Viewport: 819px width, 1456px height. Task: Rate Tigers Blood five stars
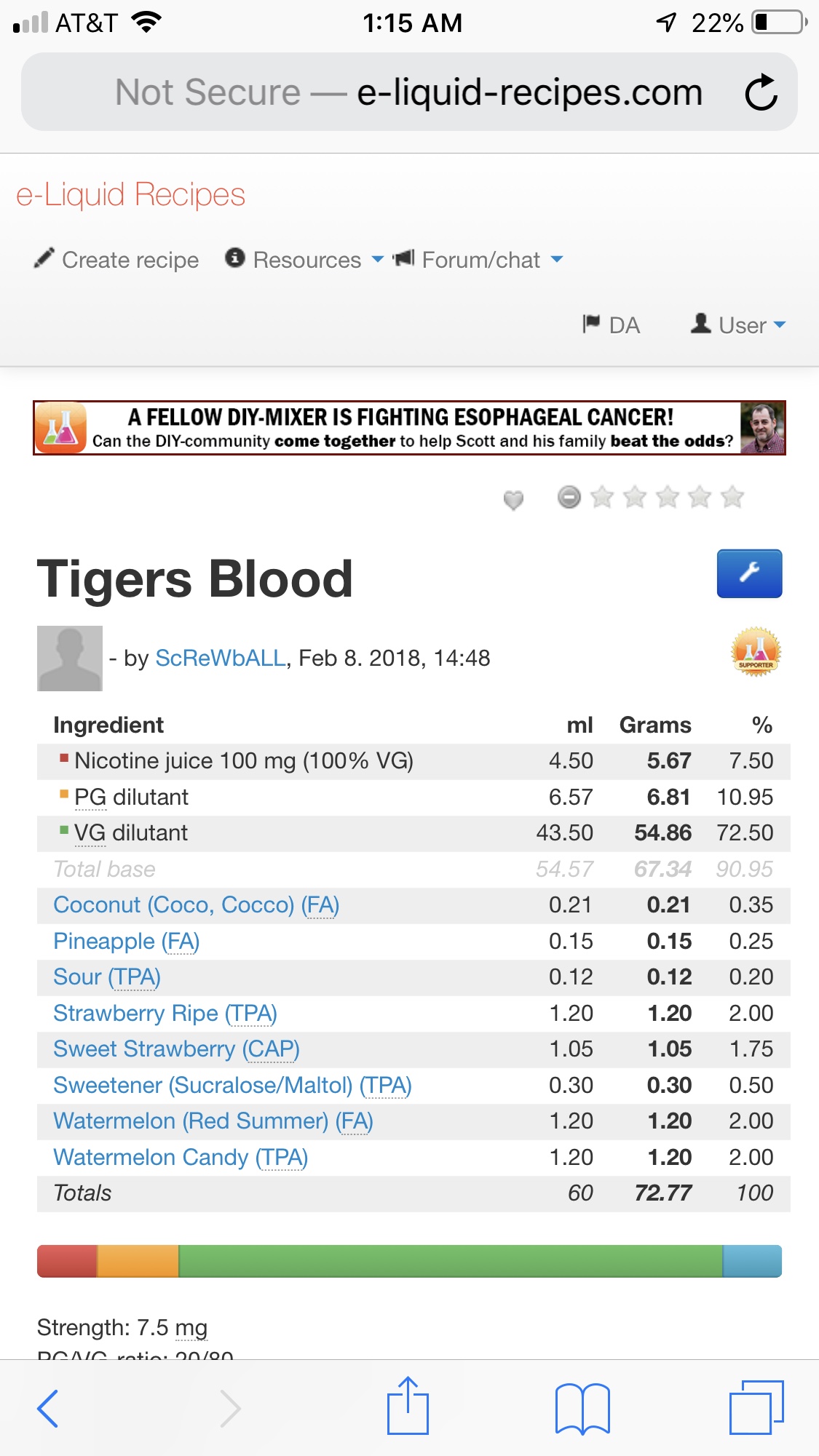coord(732,498)
